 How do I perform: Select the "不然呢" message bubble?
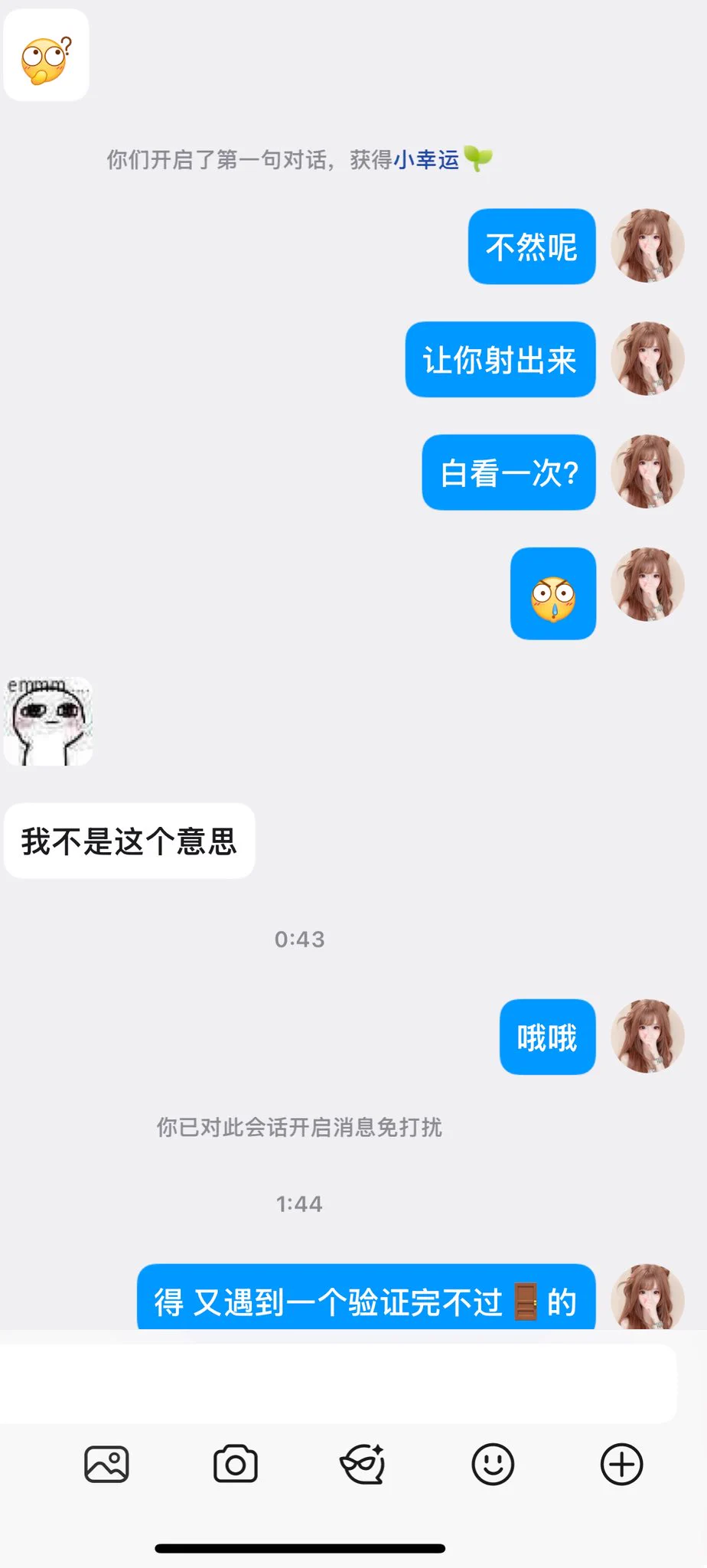click(x=531, y=247)
